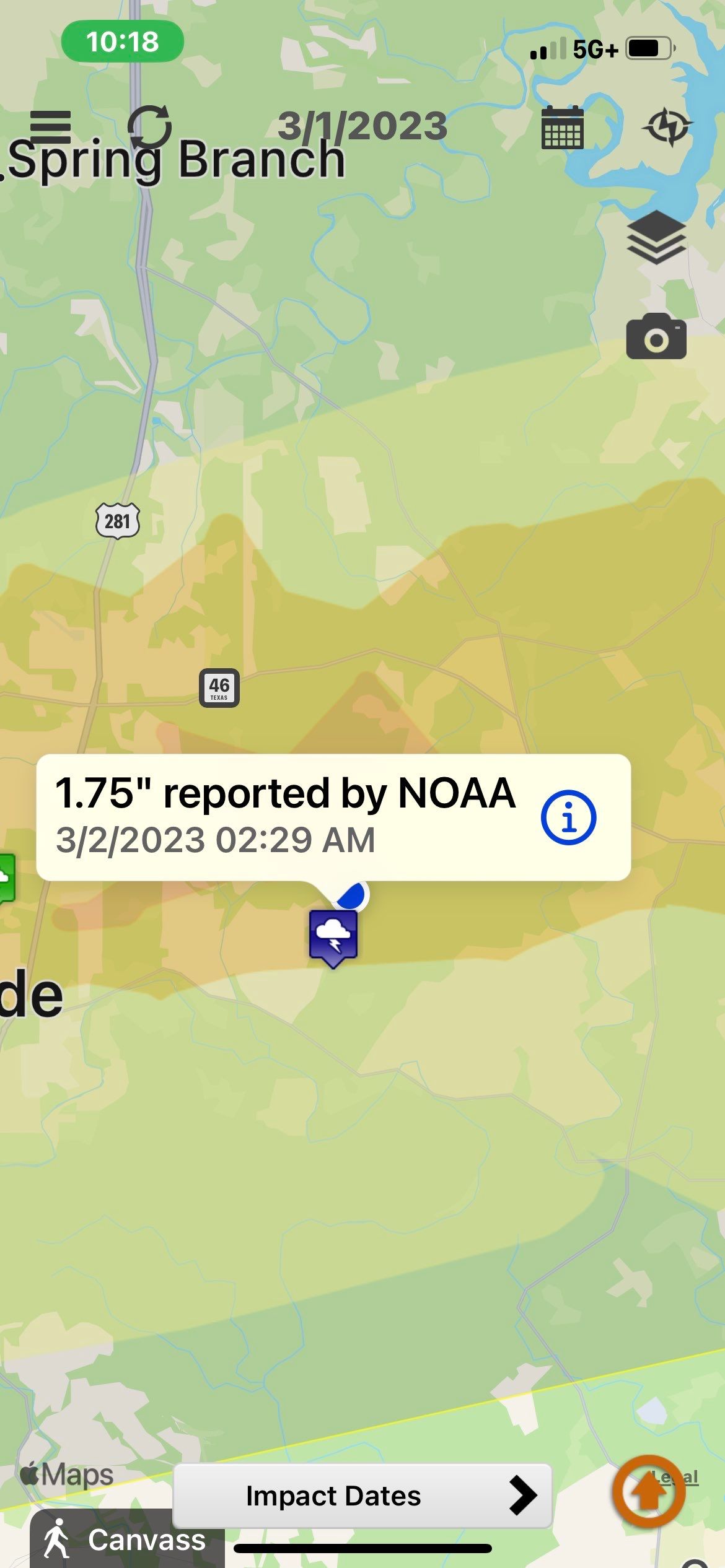Tap the storm report marker on map

point(333,935)
